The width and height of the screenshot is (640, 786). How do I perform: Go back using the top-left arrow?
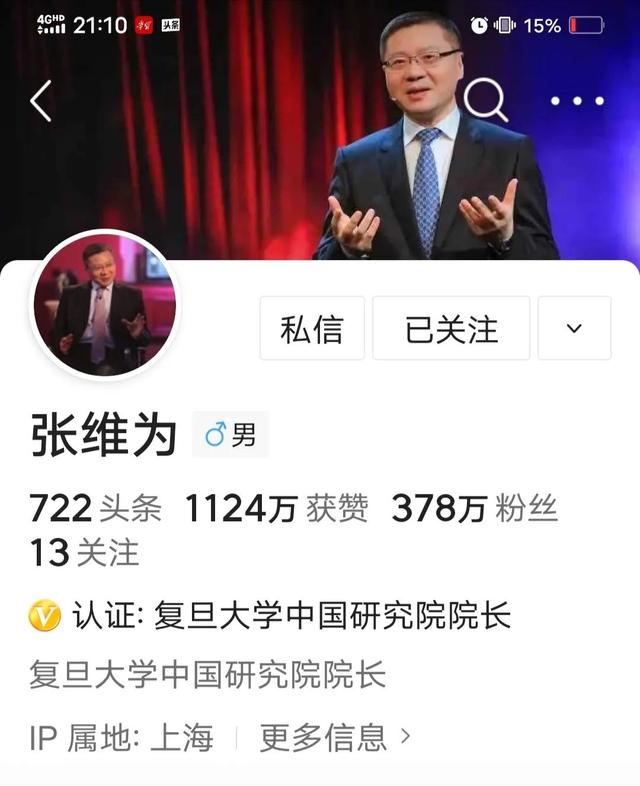(x=41, y=101)
